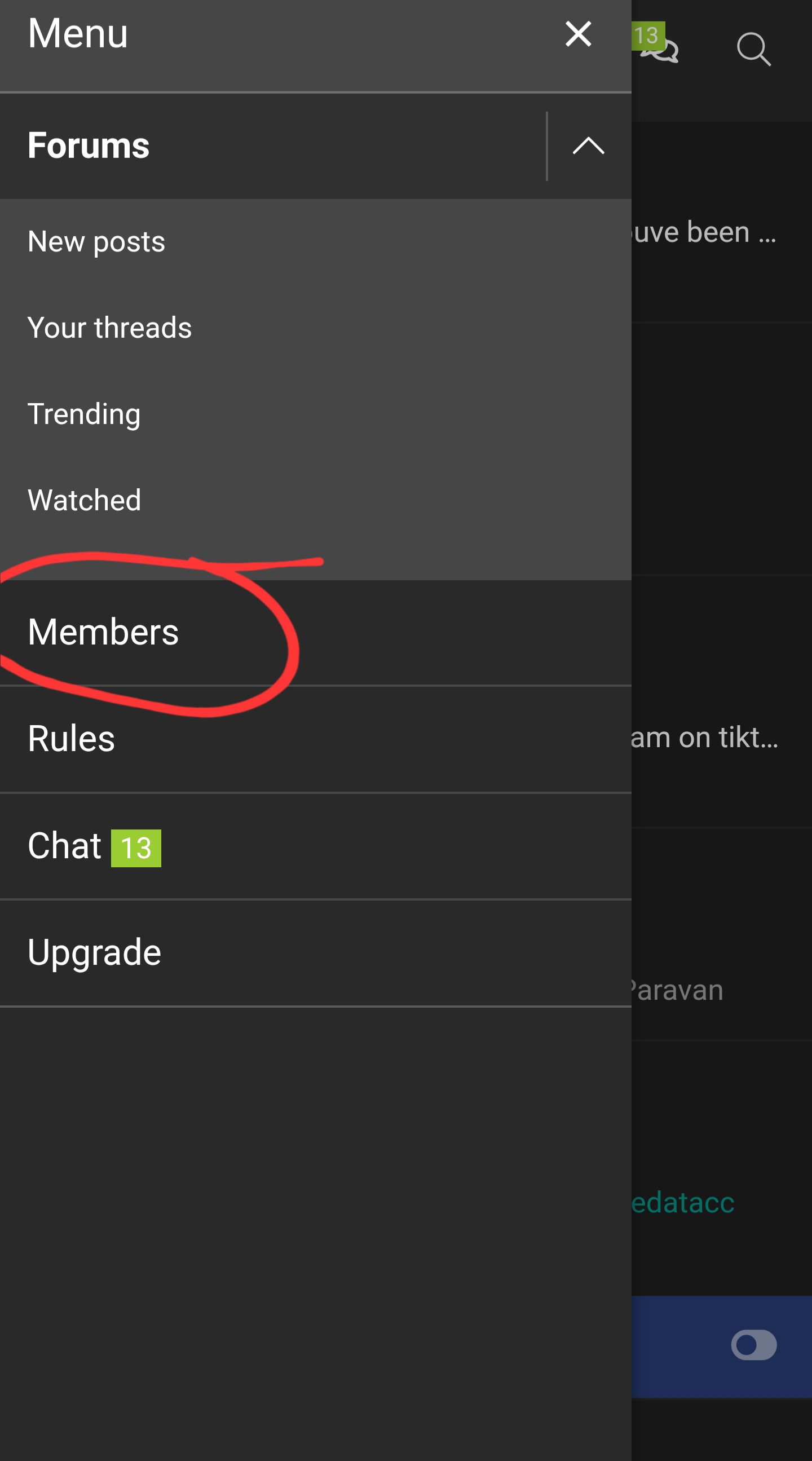Close the menu drawer
The image size is (812, 1461).
[578, 34]
